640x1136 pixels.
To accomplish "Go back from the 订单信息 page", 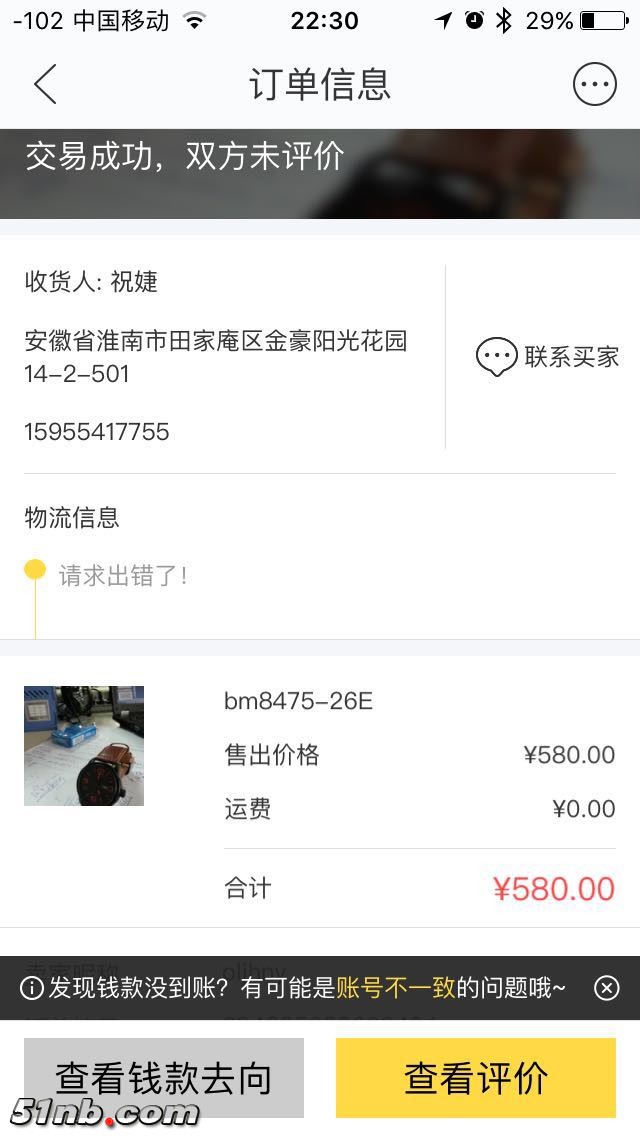I will tap(45, 85).
